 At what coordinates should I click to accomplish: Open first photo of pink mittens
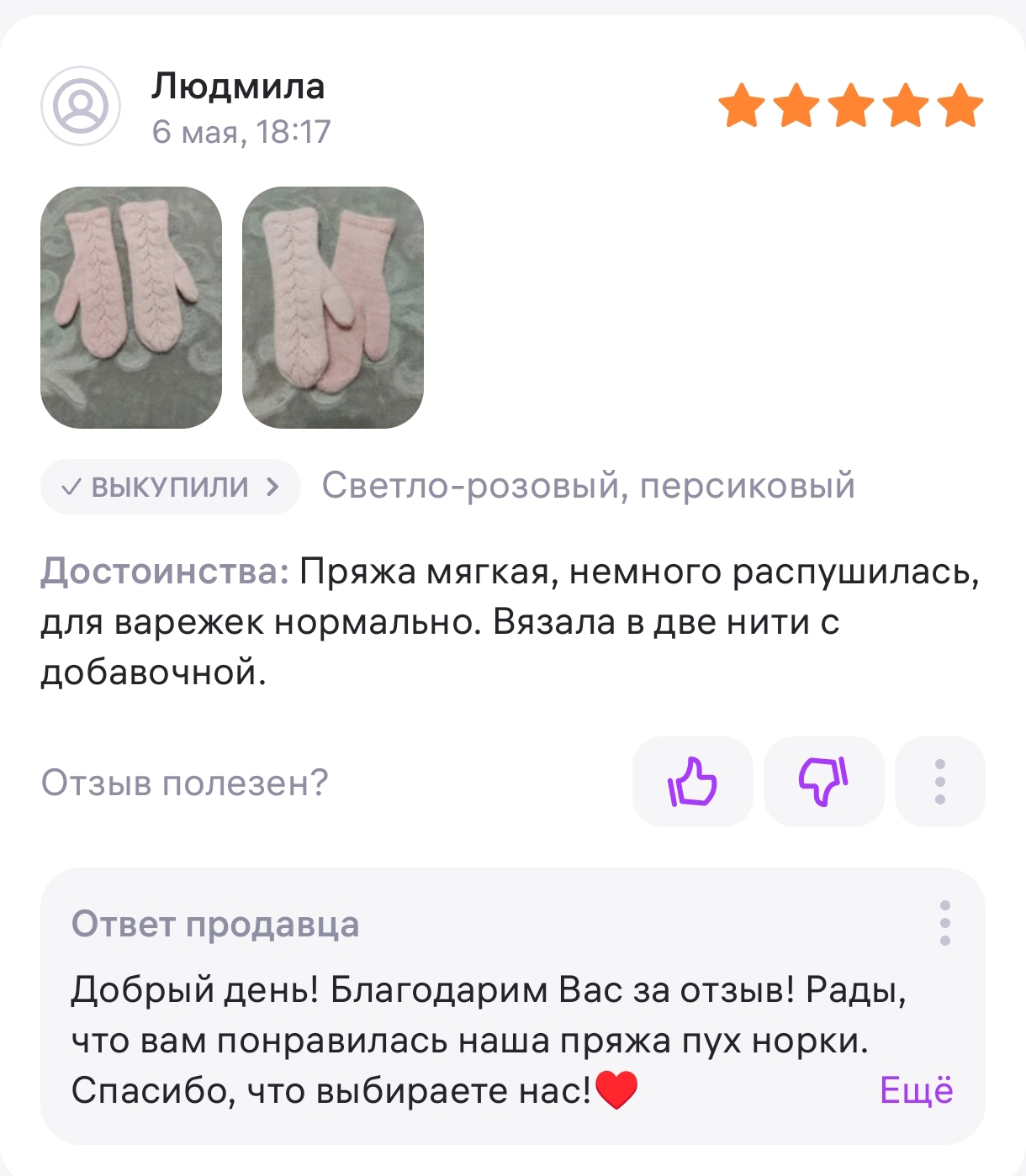click(131, 308)
